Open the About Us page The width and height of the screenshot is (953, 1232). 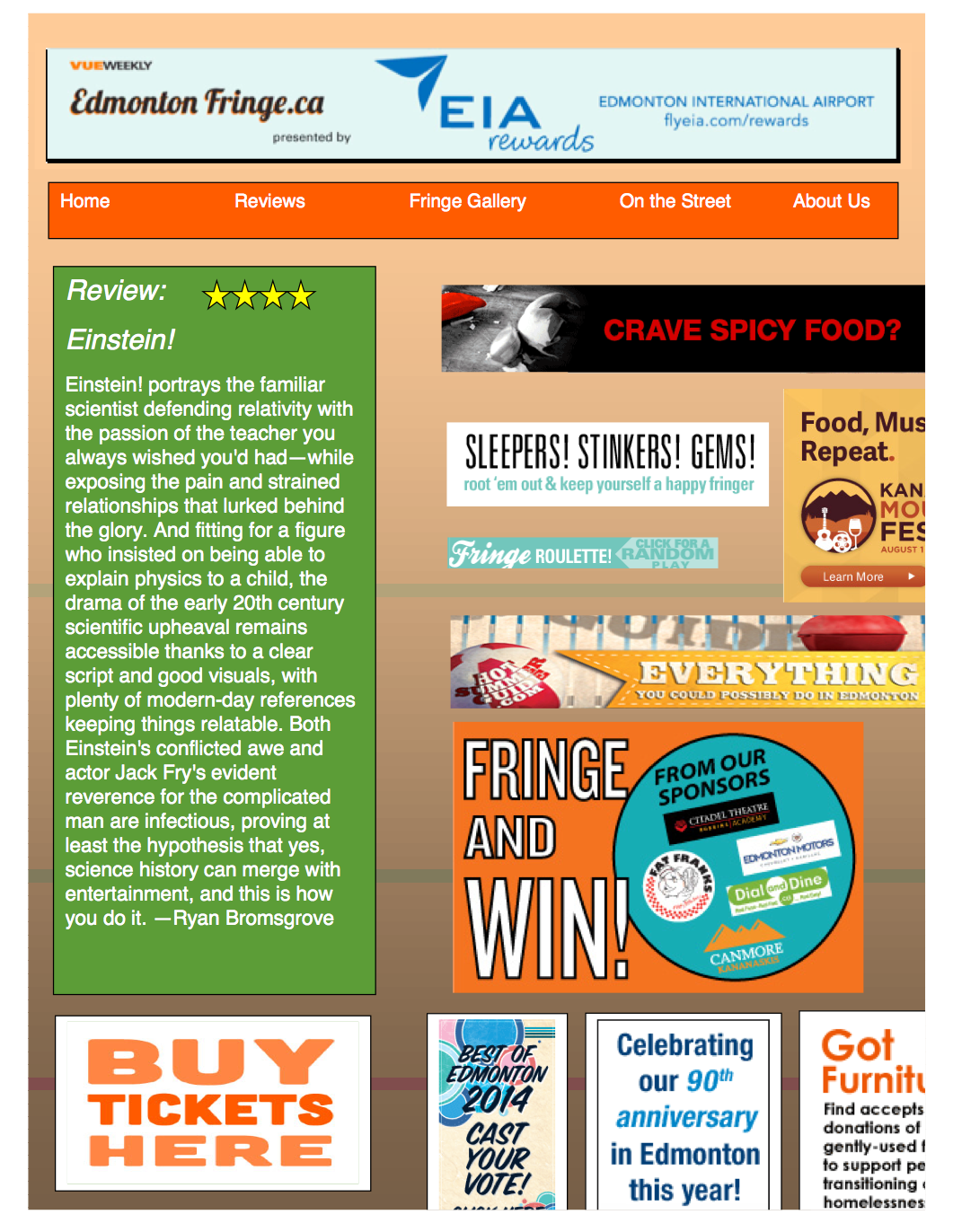[x=831, y=201]
